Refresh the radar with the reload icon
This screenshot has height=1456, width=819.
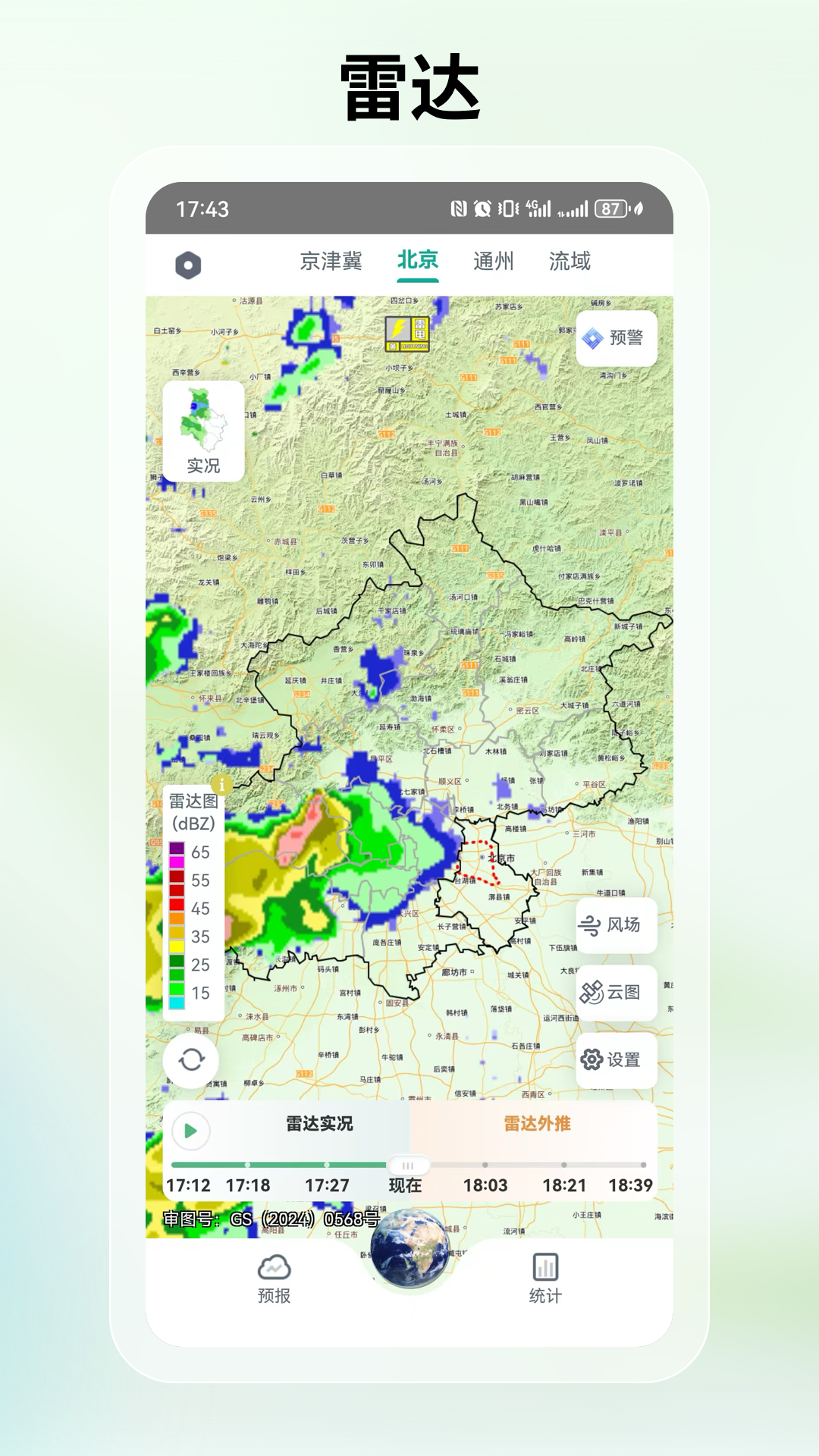coord(191,1062)
